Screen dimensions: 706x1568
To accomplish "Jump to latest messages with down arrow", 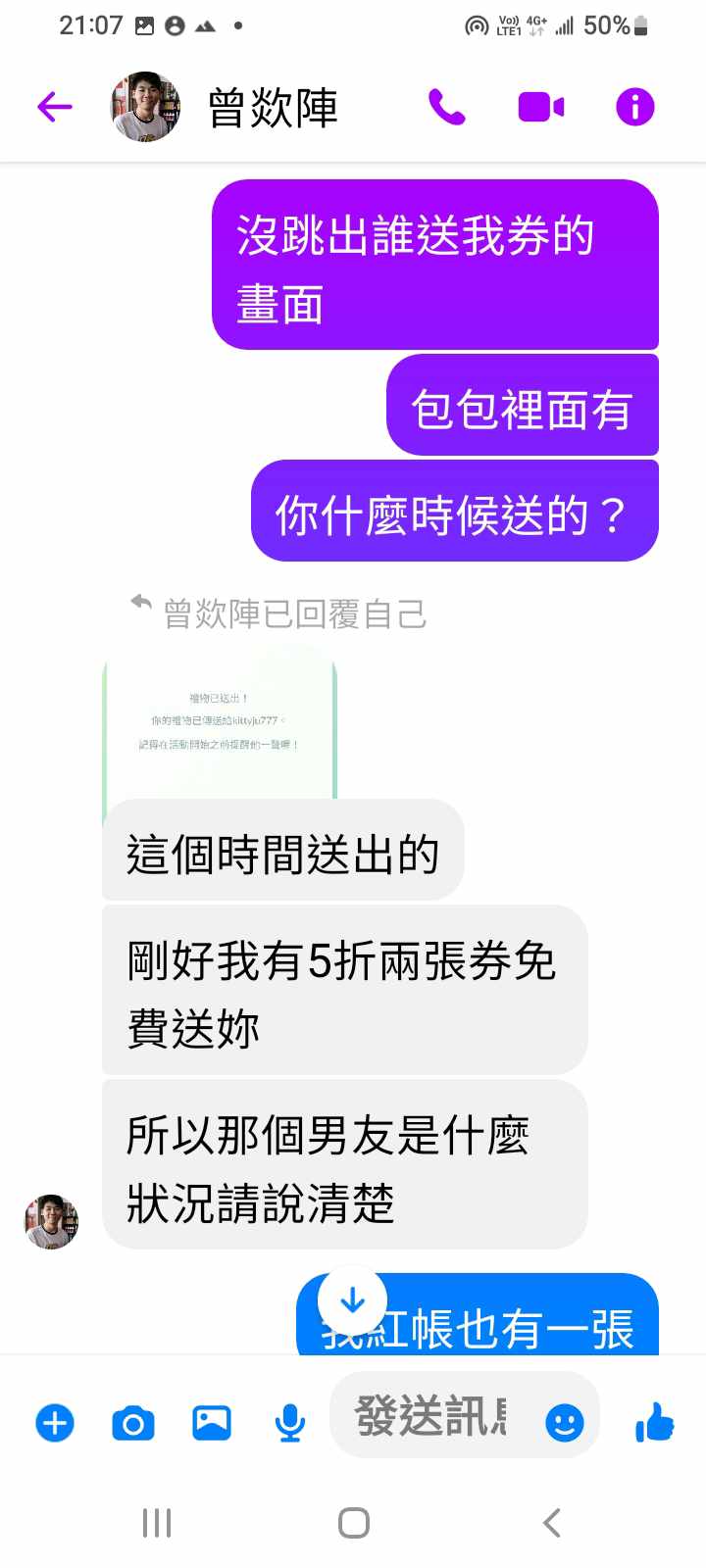I will 352,1301.
